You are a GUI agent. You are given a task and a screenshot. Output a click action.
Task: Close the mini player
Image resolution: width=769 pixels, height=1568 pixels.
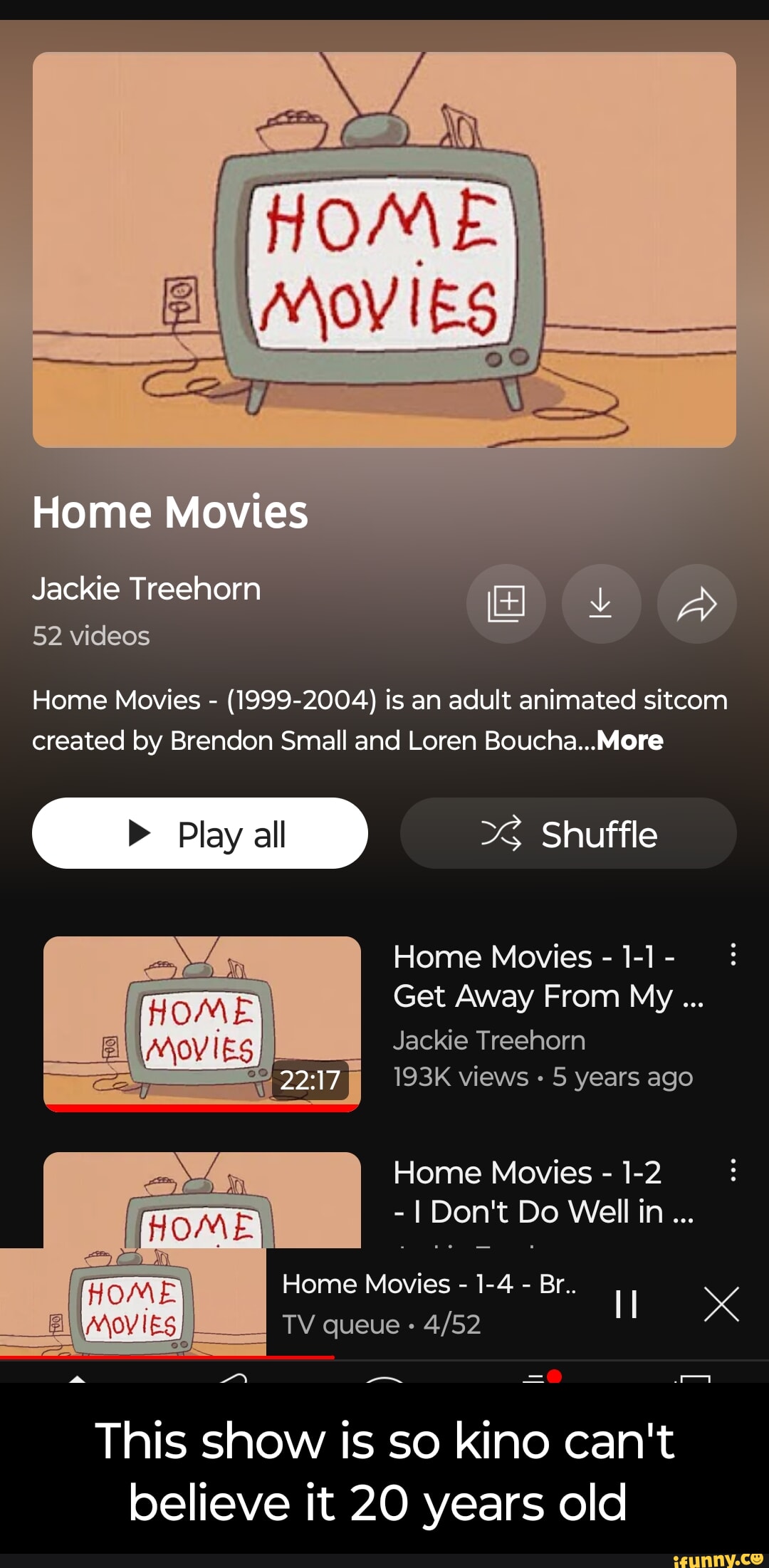tap(721, 1303)
